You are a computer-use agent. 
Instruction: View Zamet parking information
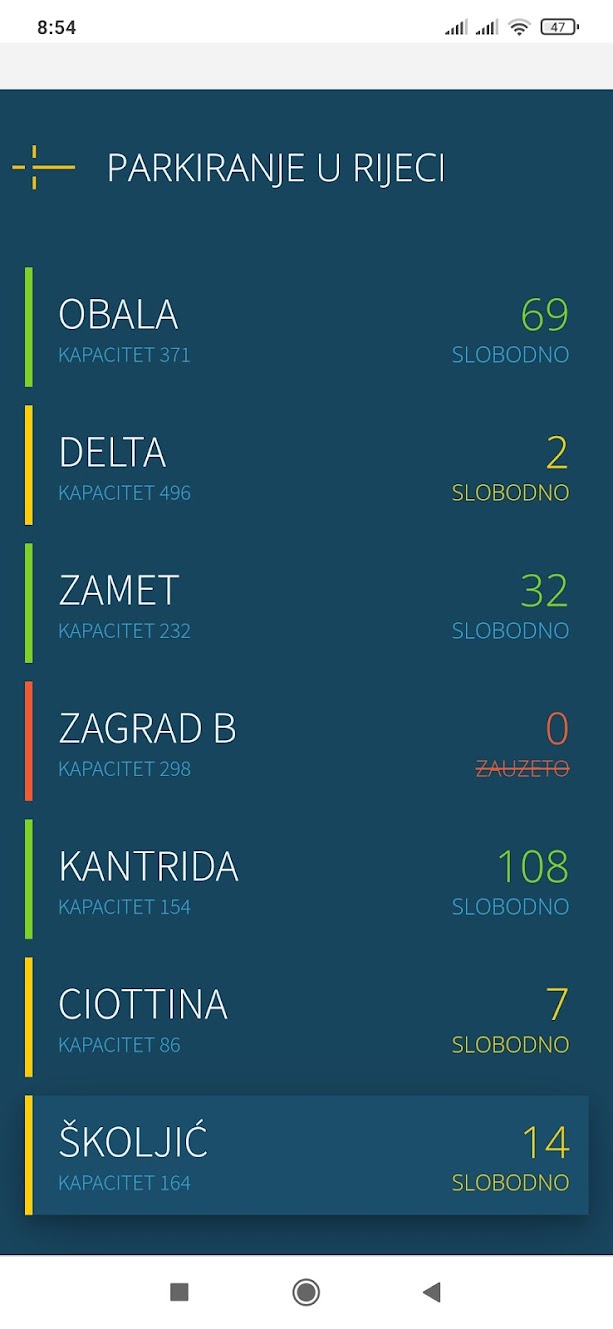(306, 603)
